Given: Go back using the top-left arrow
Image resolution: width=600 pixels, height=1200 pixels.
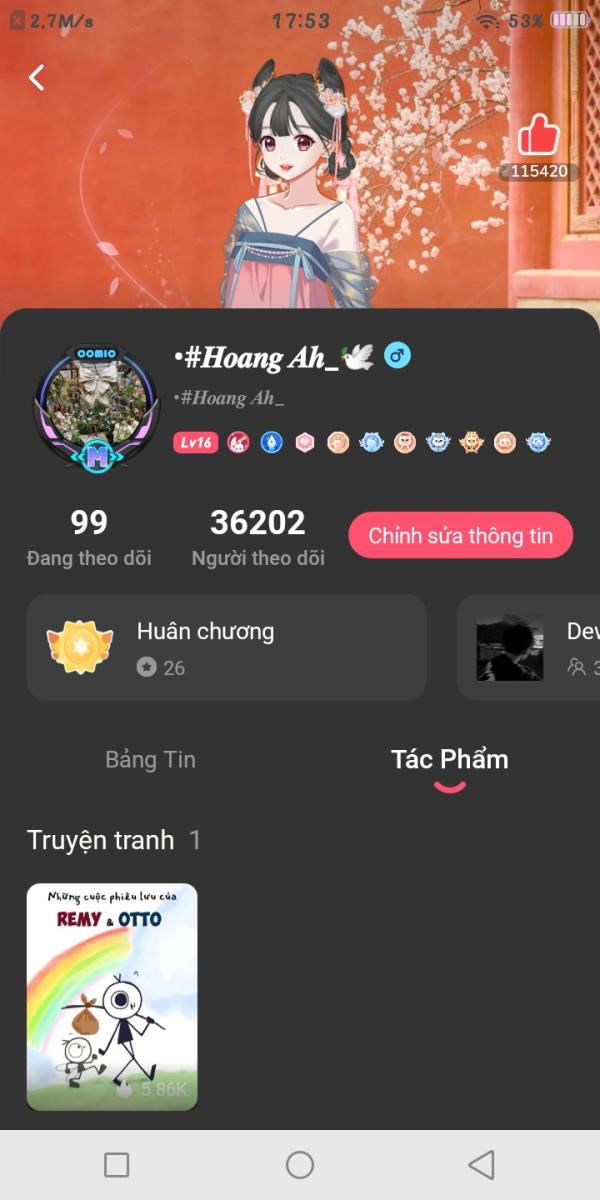Looking at the screenshot, I should pyautogui.click(x=37, y=77).
